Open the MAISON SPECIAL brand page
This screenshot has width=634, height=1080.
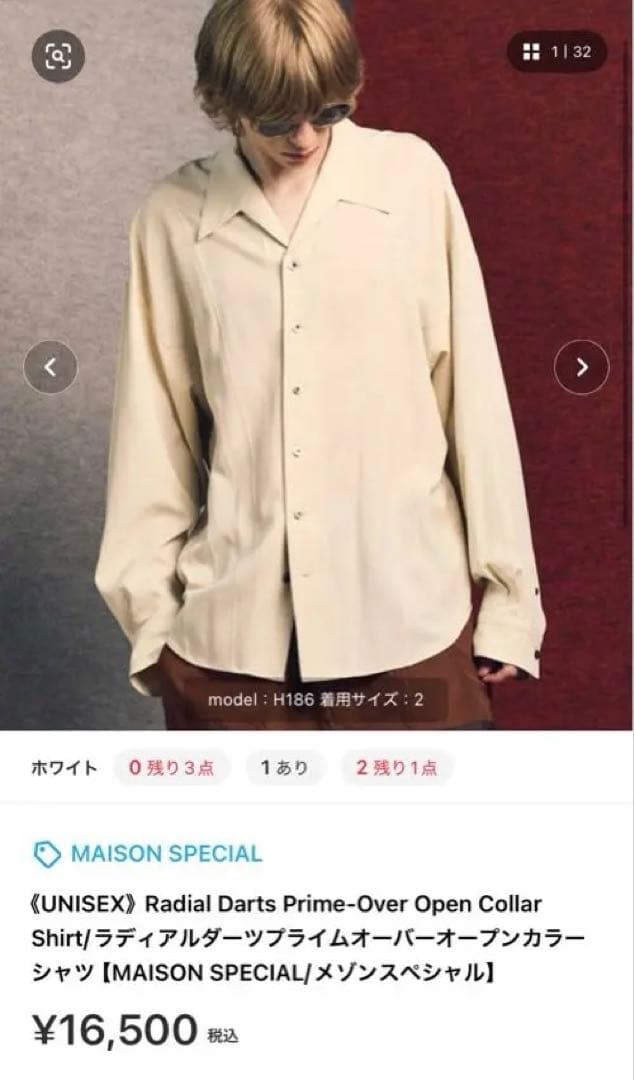click(148, 854)
